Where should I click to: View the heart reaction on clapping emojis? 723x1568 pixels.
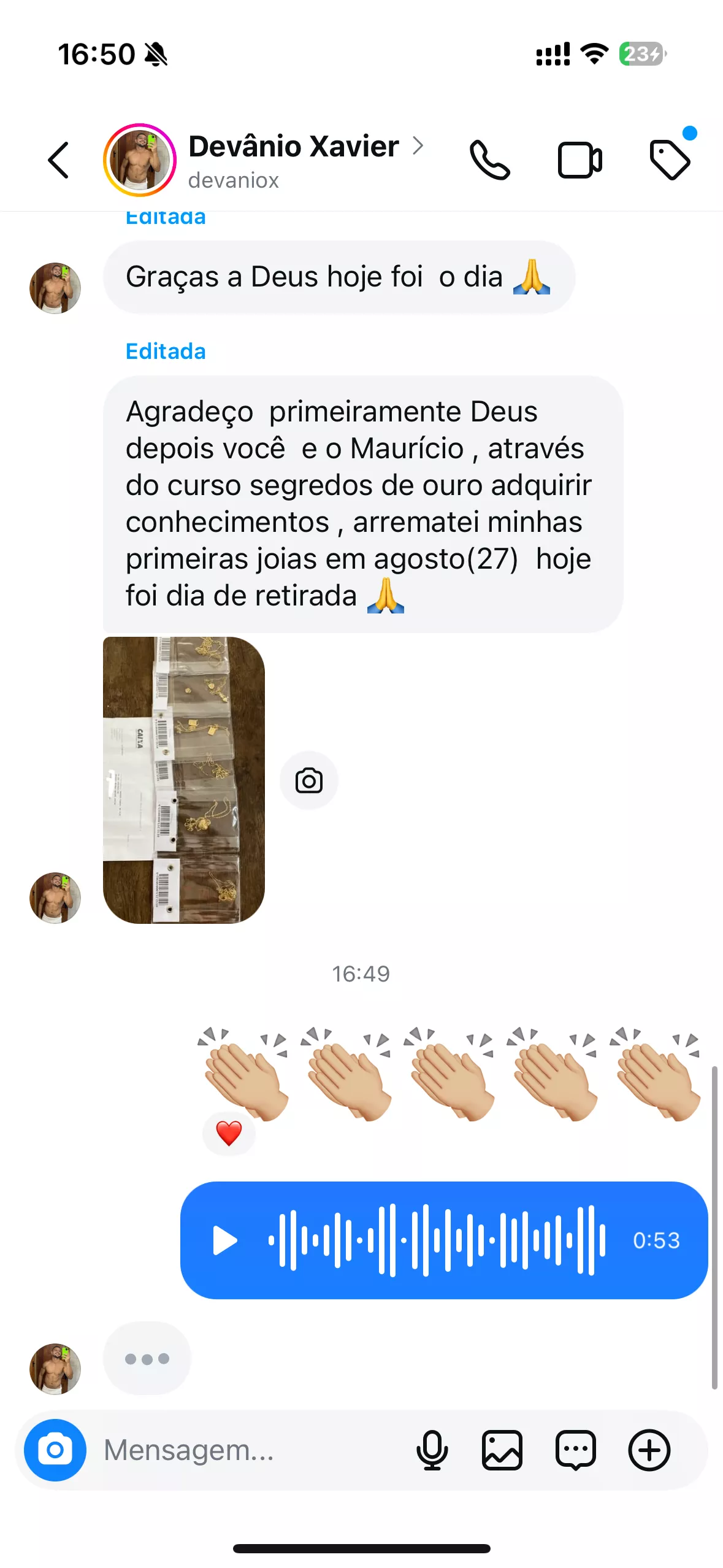pyautogui.click(x=229, y=1133)
